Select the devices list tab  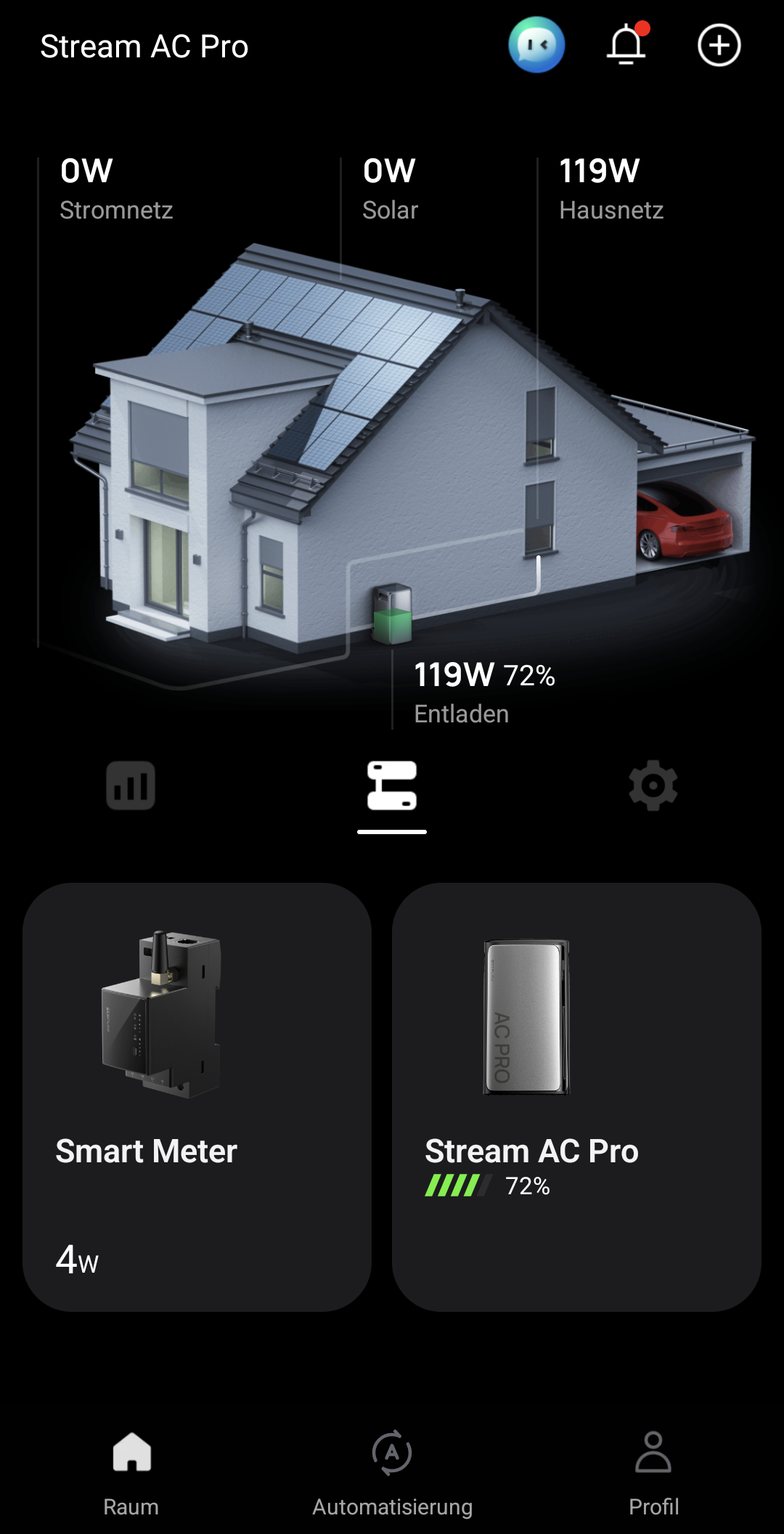coord(392,786)
